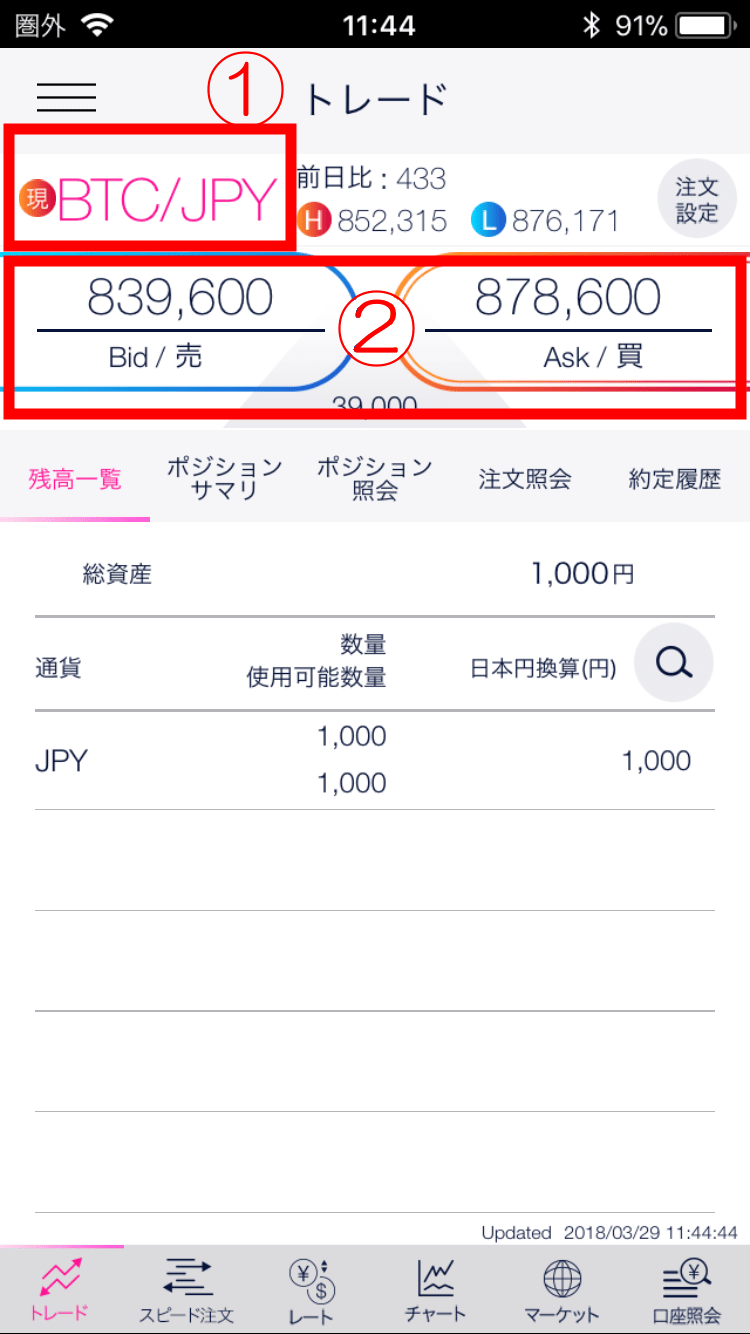Viewport: 750px width, 1334px height.
Task: Open 注文設定 order settings
Action: coord(696,200)
